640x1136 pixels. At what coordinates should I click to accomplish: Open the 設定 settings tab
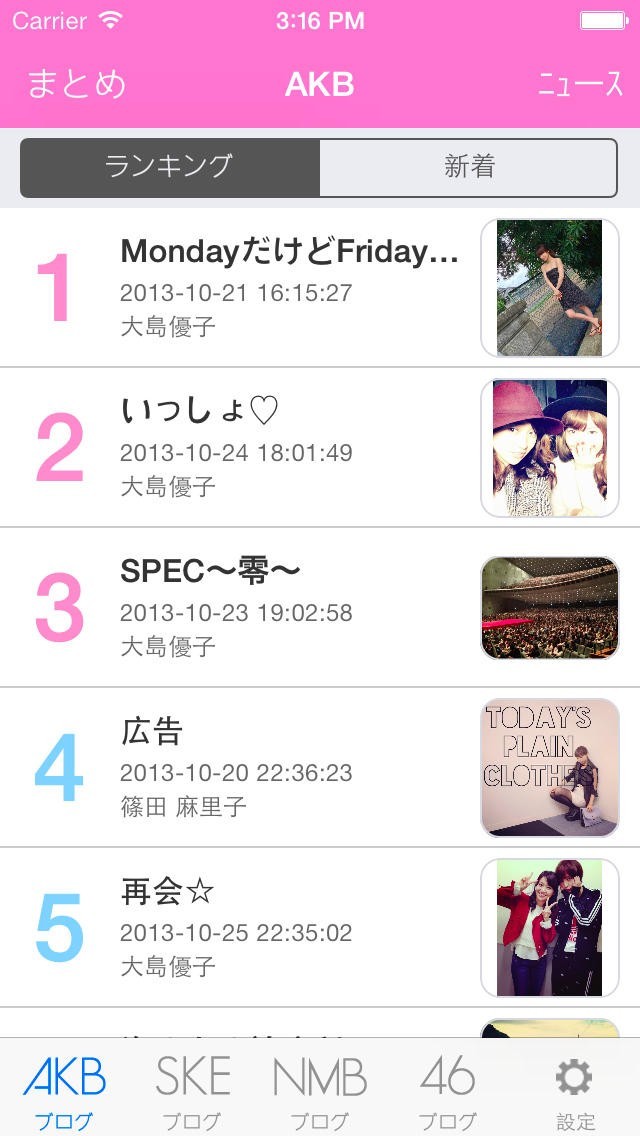575,1090
